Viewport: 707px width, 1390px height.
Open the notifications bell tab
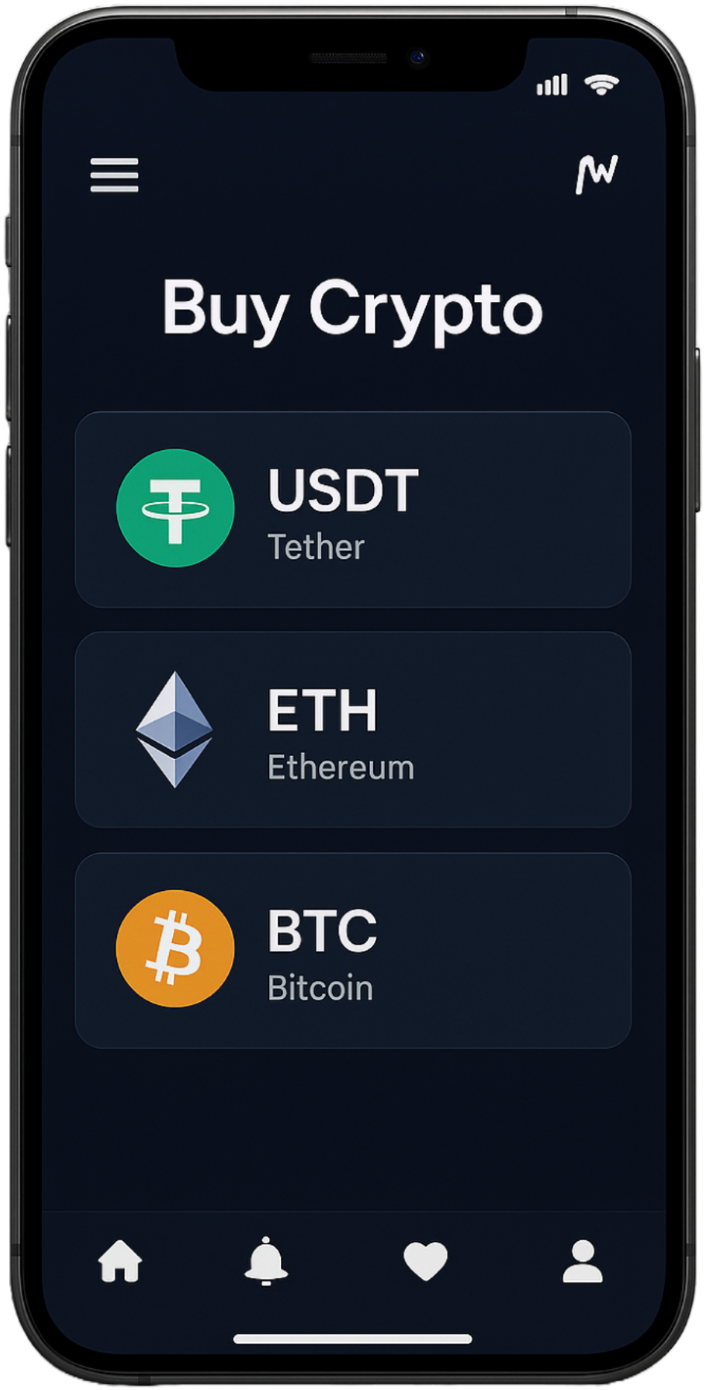(266, 1262)
